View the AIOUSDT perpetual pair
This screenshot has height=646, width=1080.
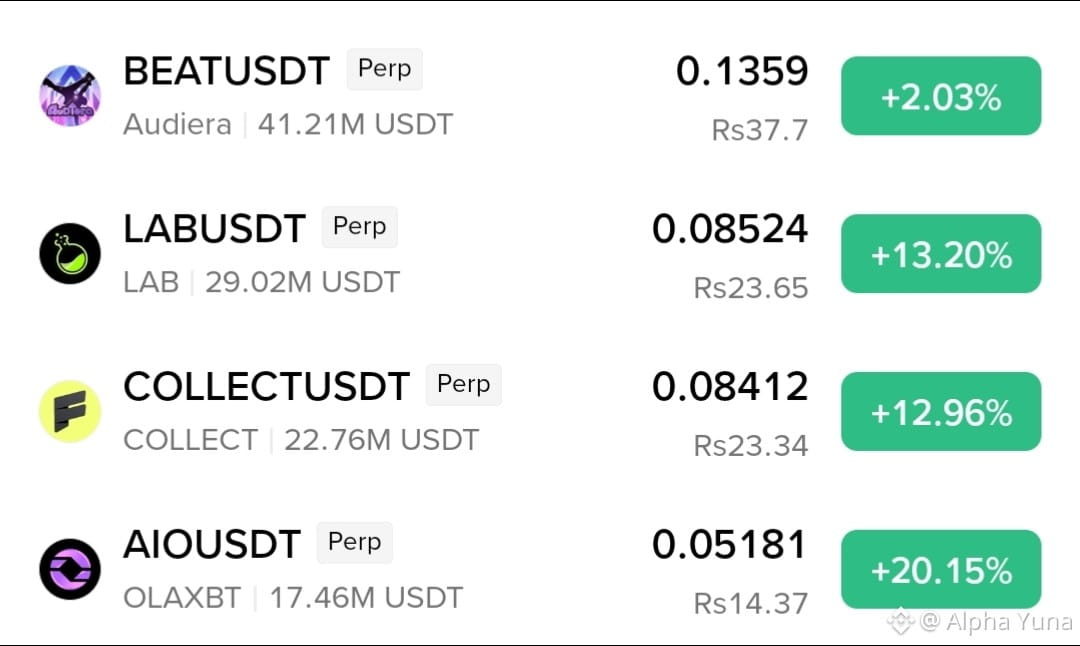click(540, 570)
